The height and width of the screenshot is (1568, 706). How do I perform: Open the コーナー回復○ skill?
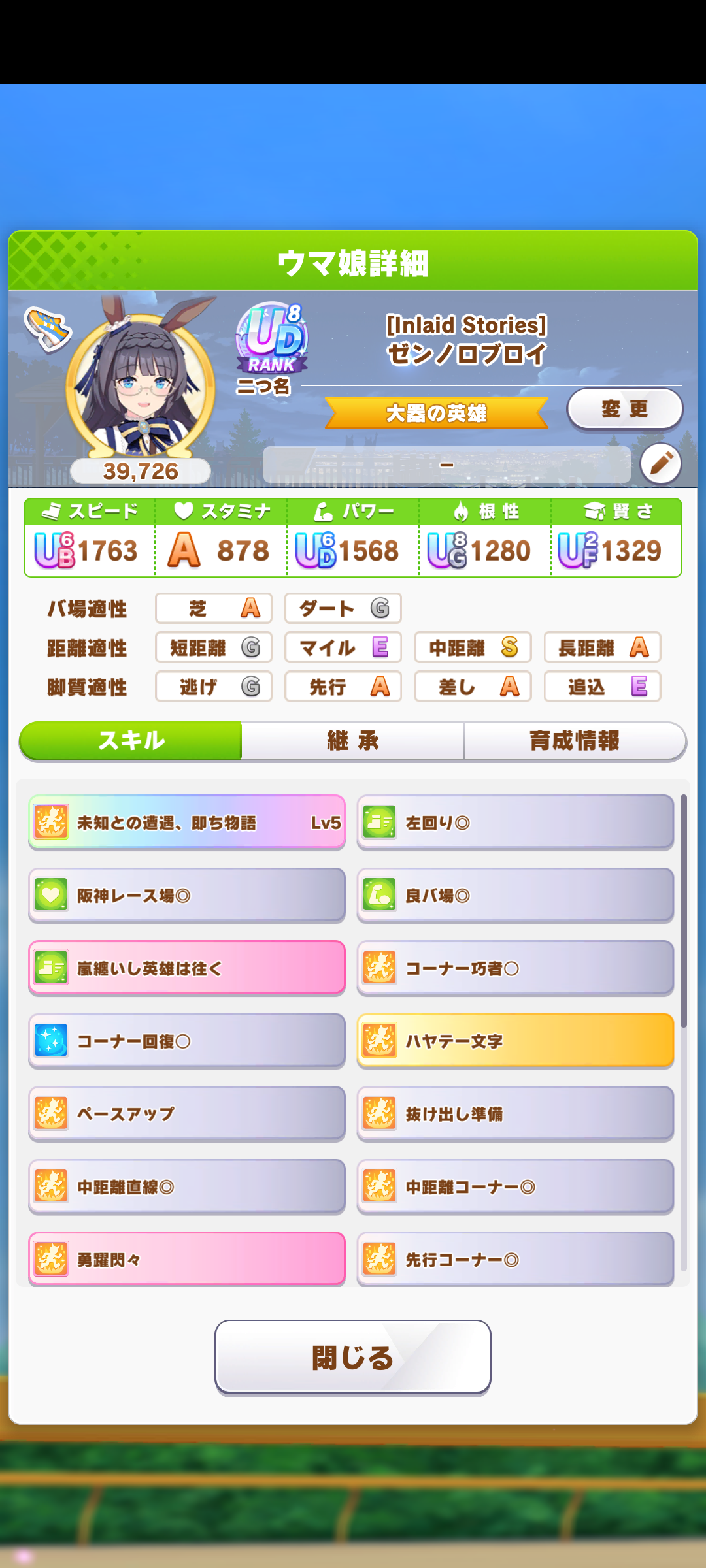pos(187,1041)
